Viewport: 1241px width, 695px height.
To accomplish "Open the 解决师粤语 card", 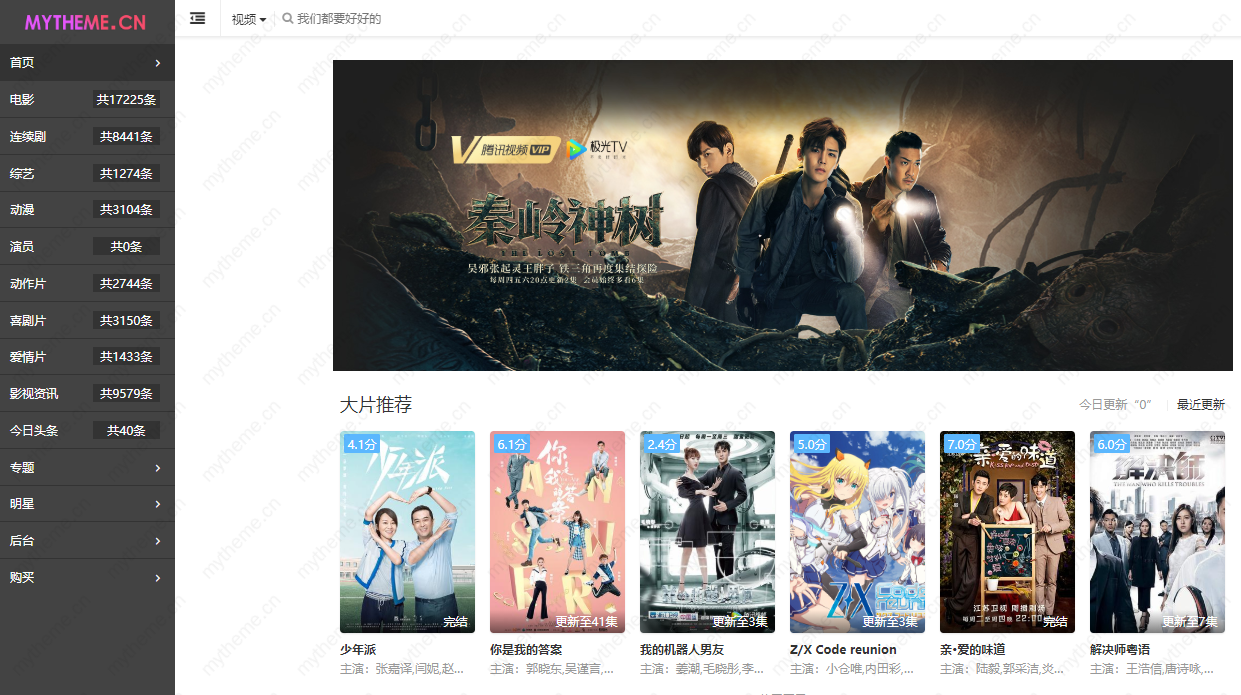I will (x=1157, y=532).
